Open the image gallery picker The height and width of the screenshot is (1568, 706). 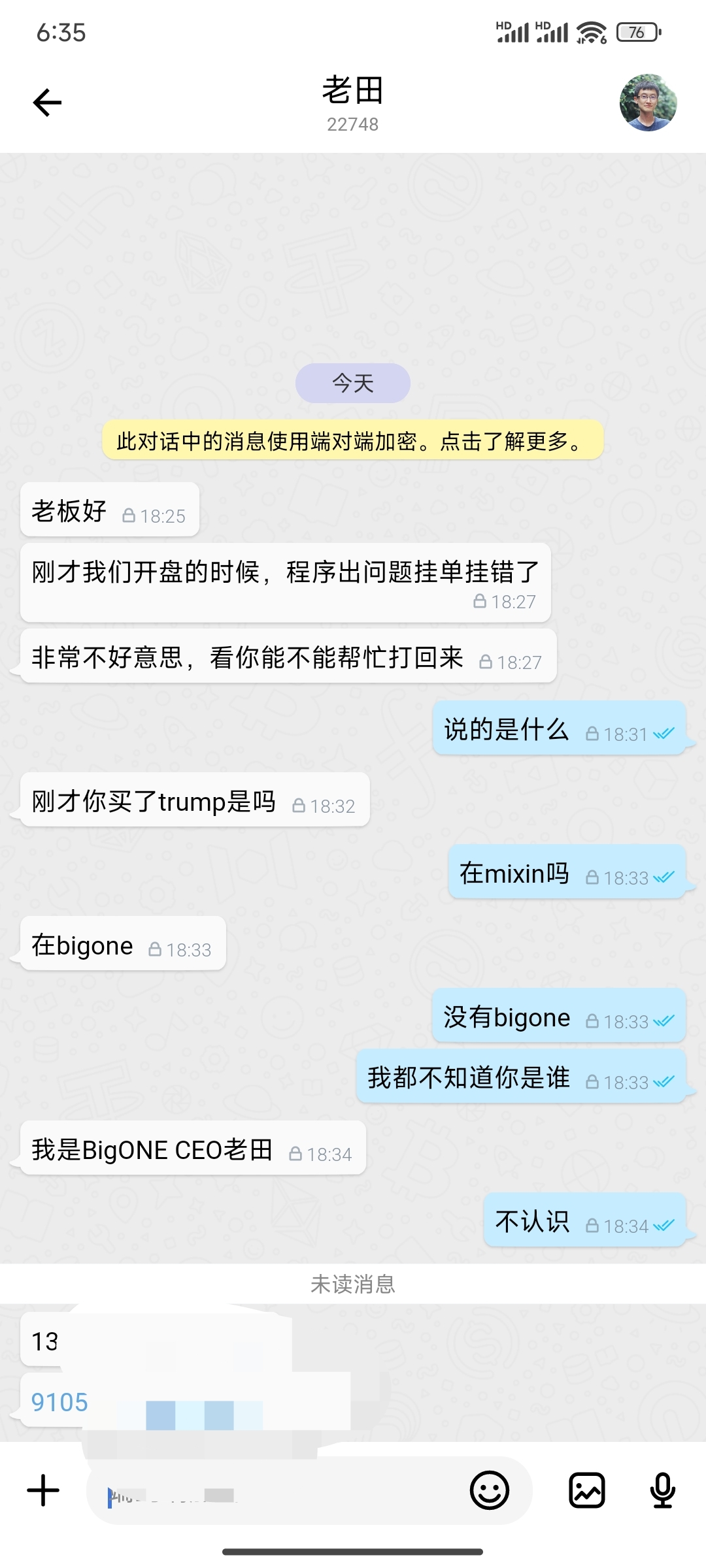(586, 1490)
